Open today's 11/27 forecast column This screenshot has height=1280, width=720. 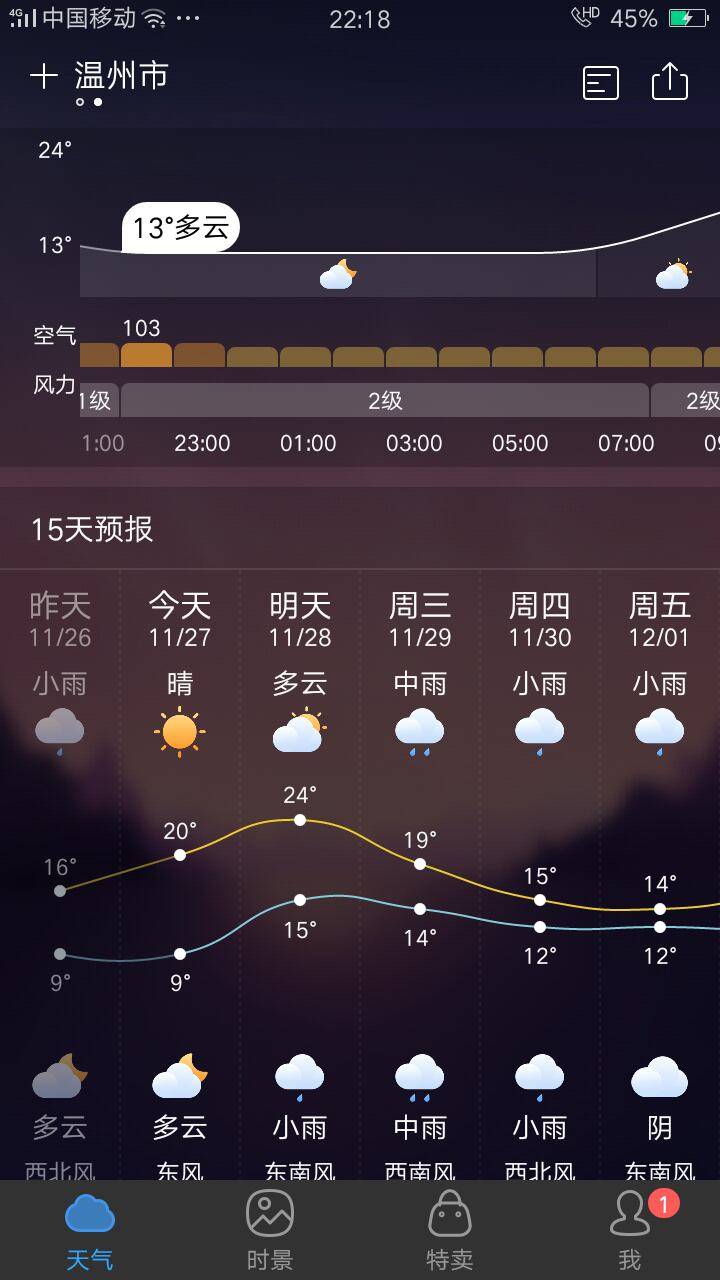click(180, 620)
